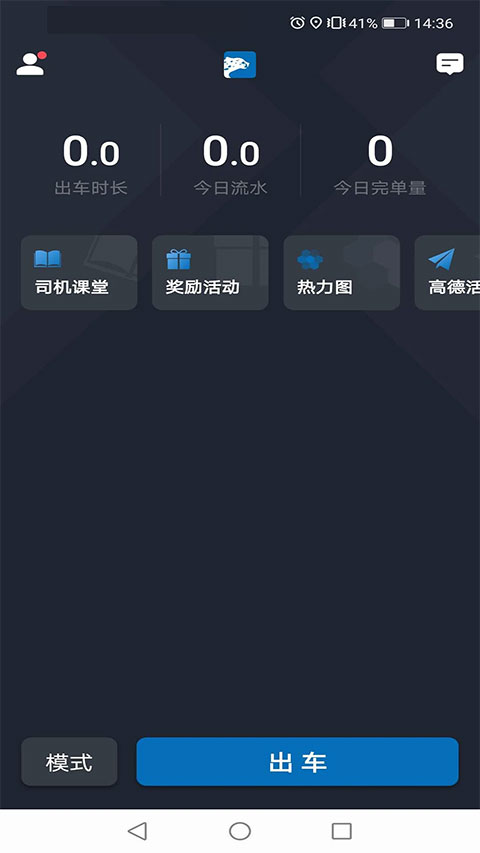Viewport: 480px width, 853px height.
Task: Open recent apps from the navigation bar
Action: (x=341, y=831)
